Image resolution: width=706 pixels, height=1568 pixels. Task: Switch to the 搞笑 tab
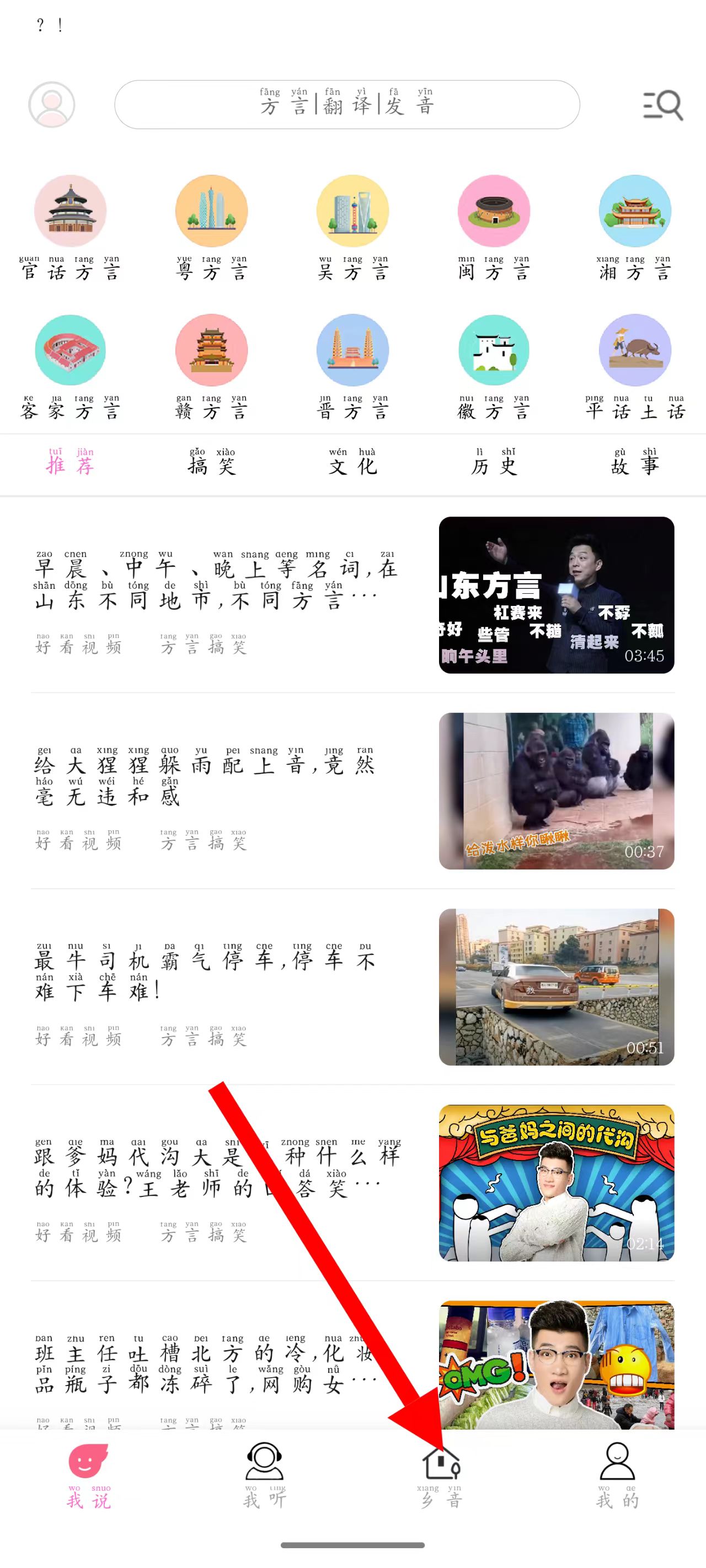tap(211, 462)
